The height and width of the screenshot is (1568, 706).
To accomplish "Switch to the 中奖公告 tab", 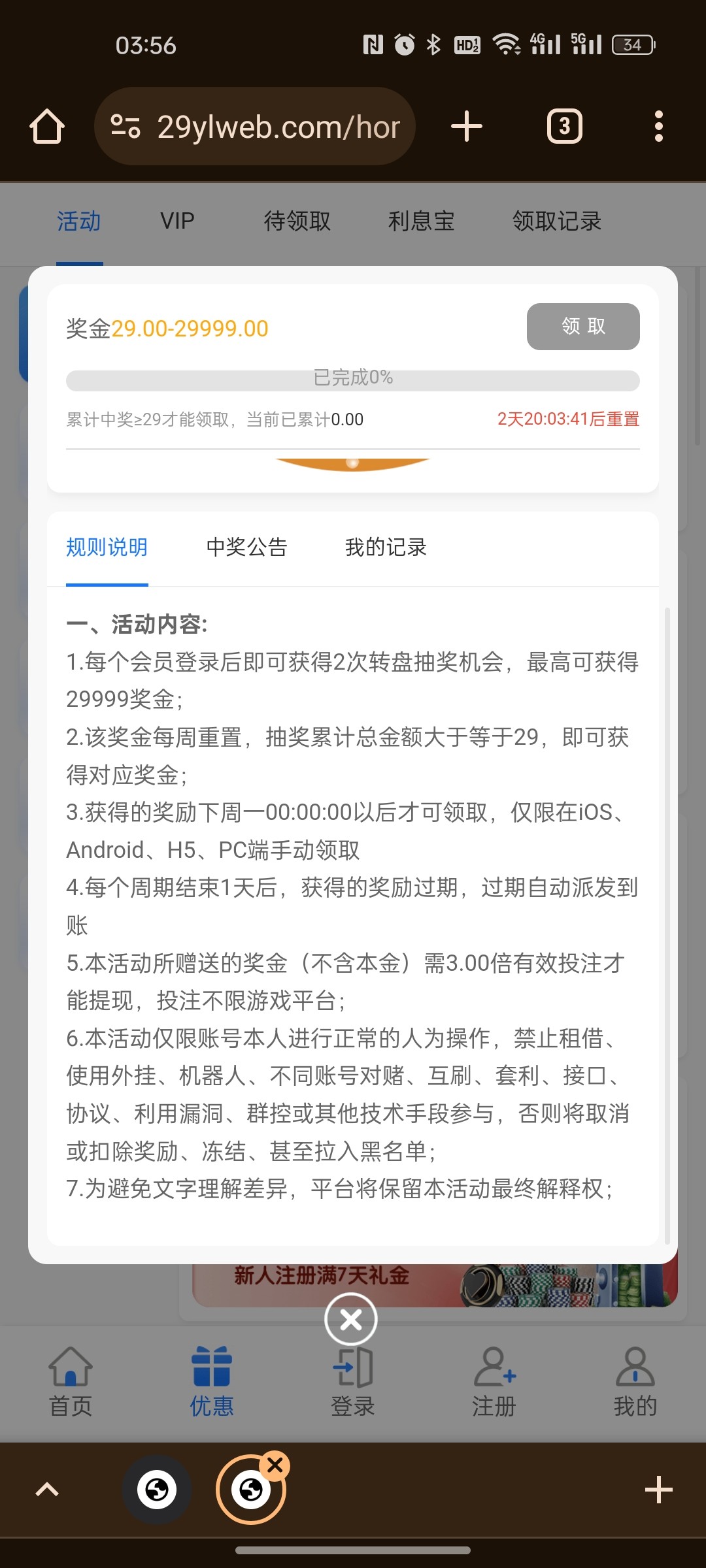I will coord(246,547).
